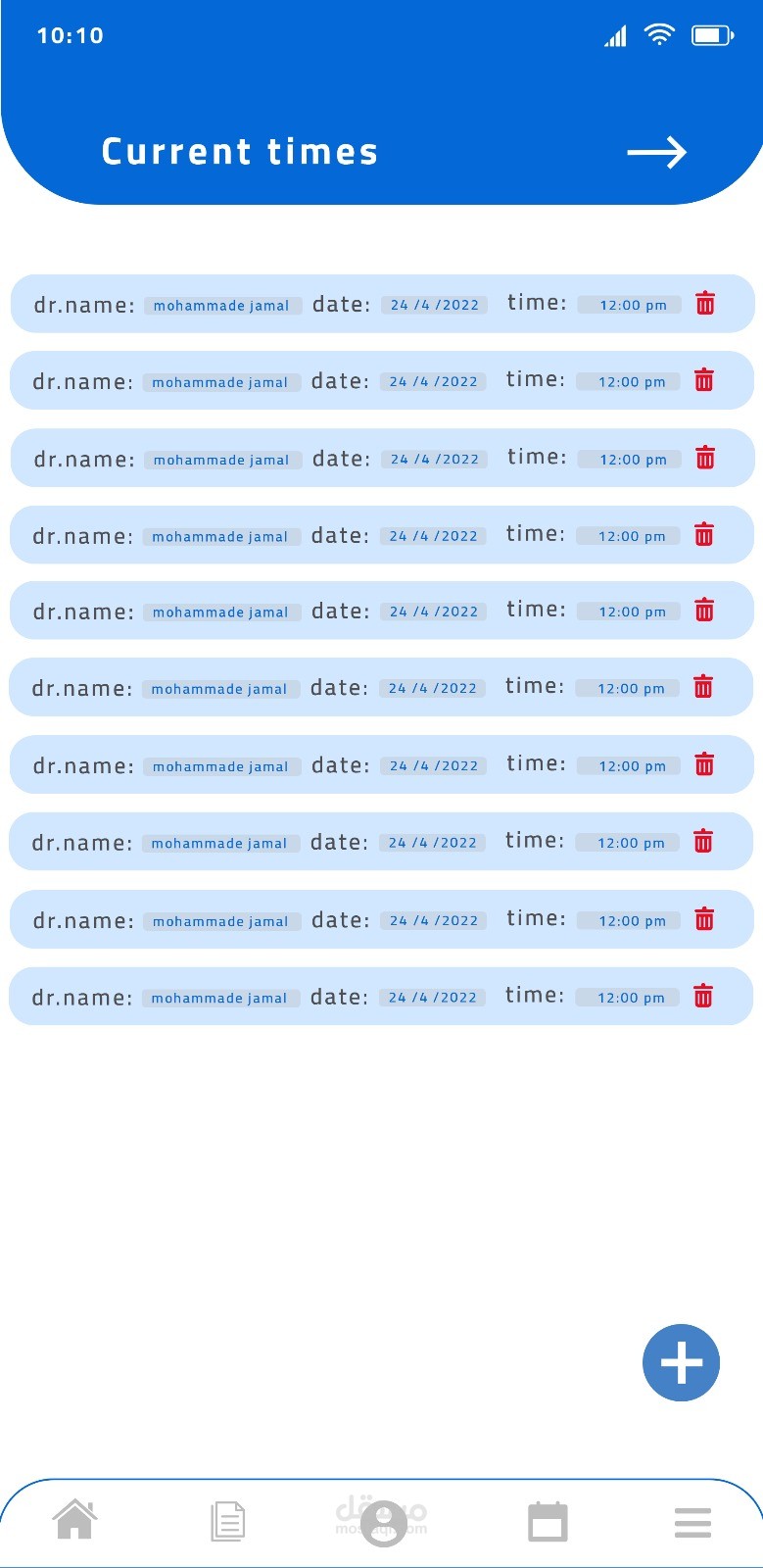Screen dimensions: 763x1568
Task: Go to the home tab
Action: [x=75, y=1521]
